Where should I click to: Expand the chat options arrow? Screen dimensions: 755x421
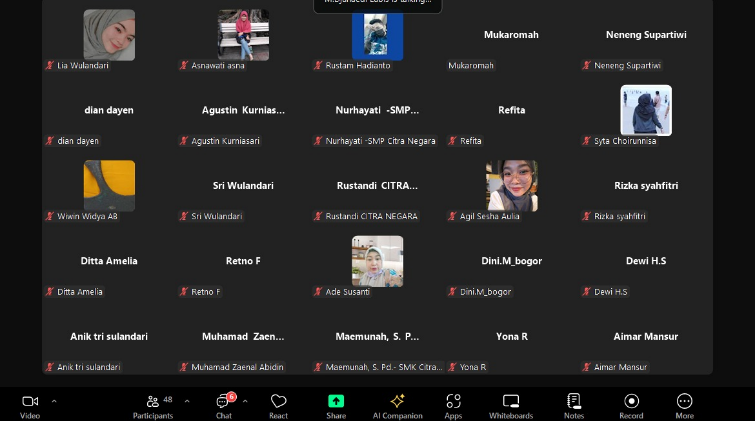click(245, 401)
